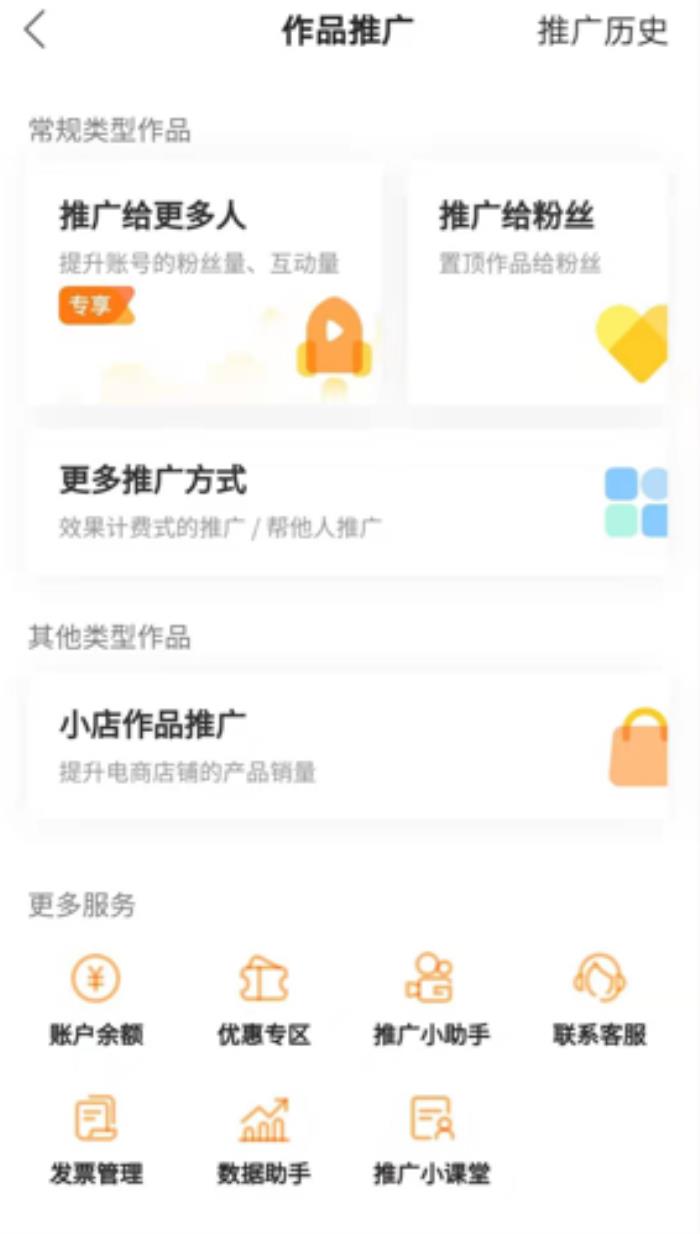View 数据助手
The height and width of the screenshot is (1234, 700).
click(x=264, y=1137)
